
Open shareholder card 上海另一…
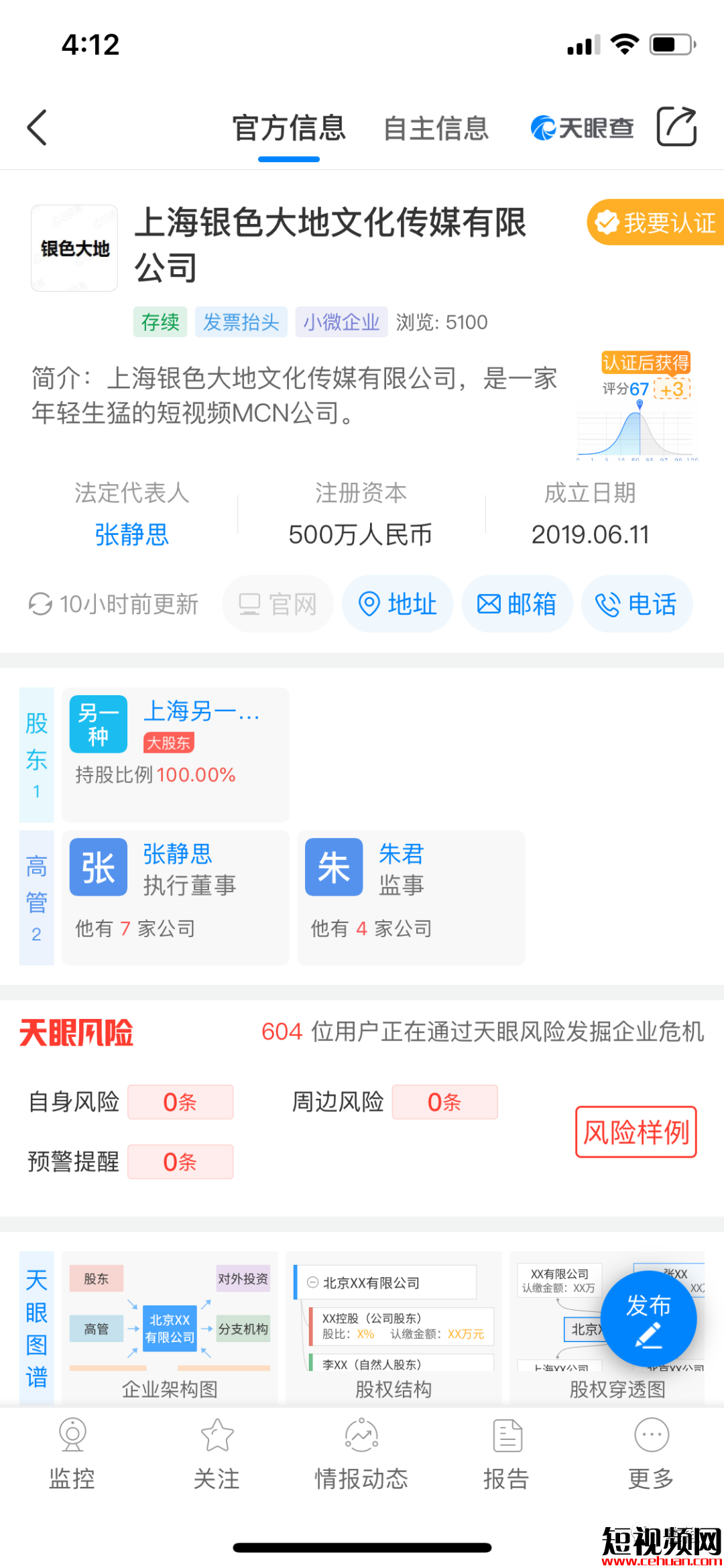tap(176, 755)
